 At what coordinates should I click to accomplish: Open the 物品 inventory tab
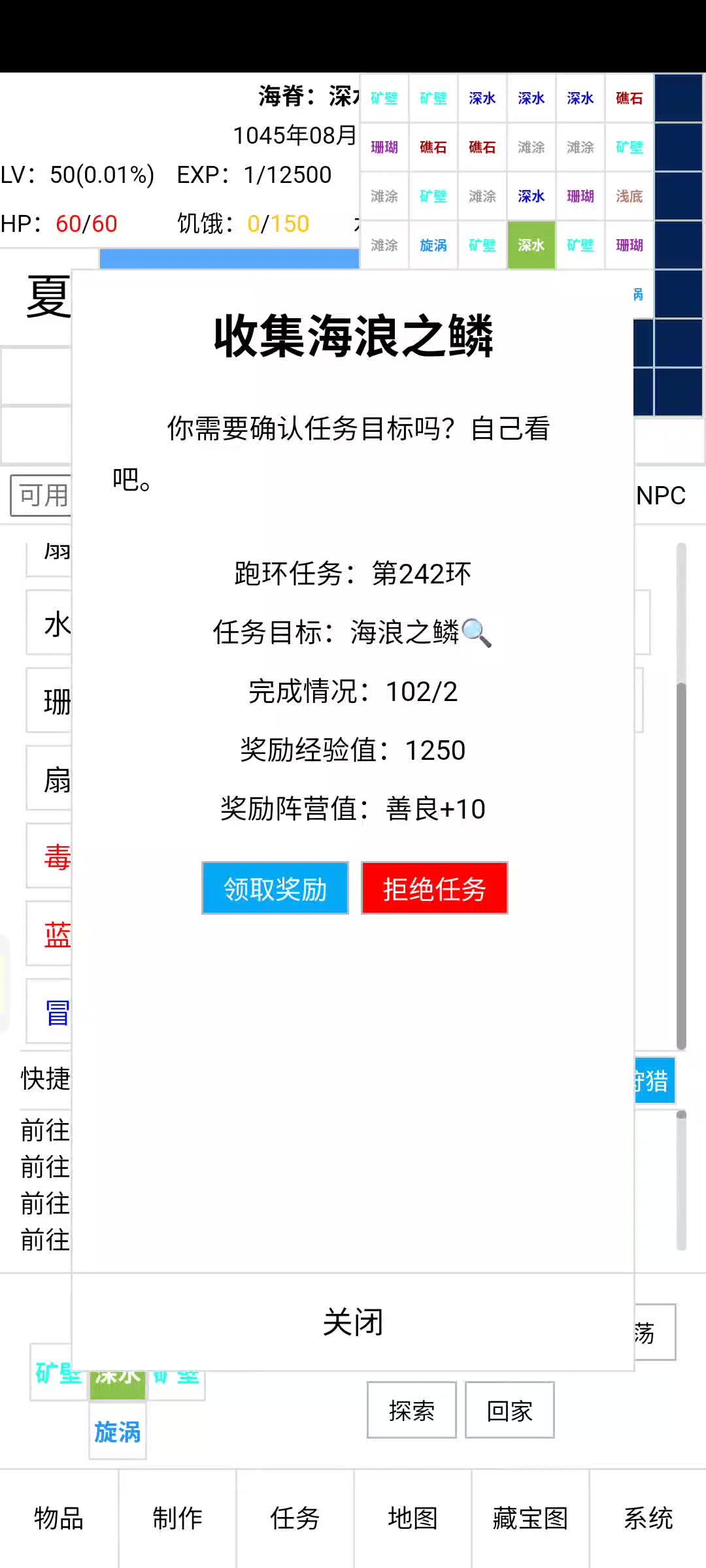59,1518
